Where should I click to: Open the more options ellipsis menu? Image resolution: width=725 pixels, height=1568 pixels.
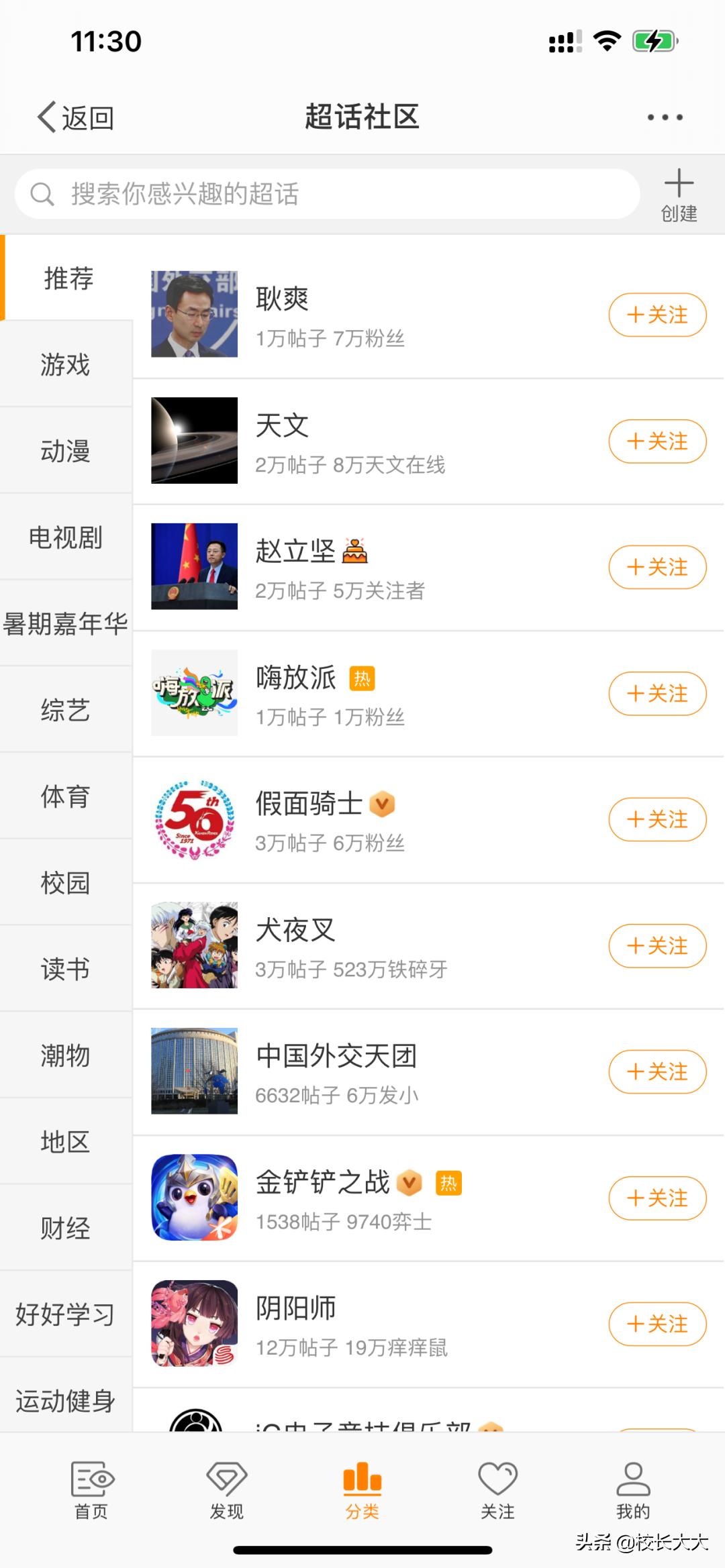[664, 116]
